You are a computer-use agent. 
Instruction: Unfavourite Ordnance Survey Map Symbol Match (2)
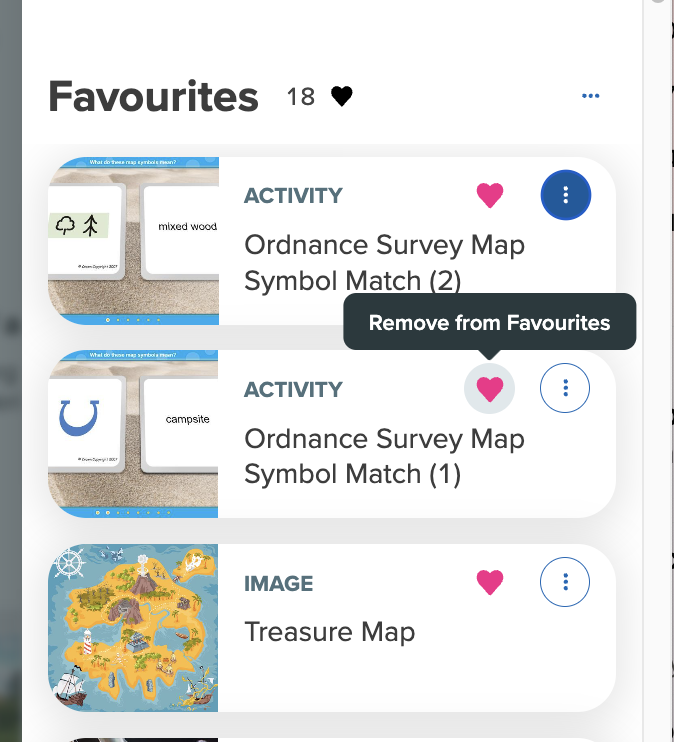(489, 195)
